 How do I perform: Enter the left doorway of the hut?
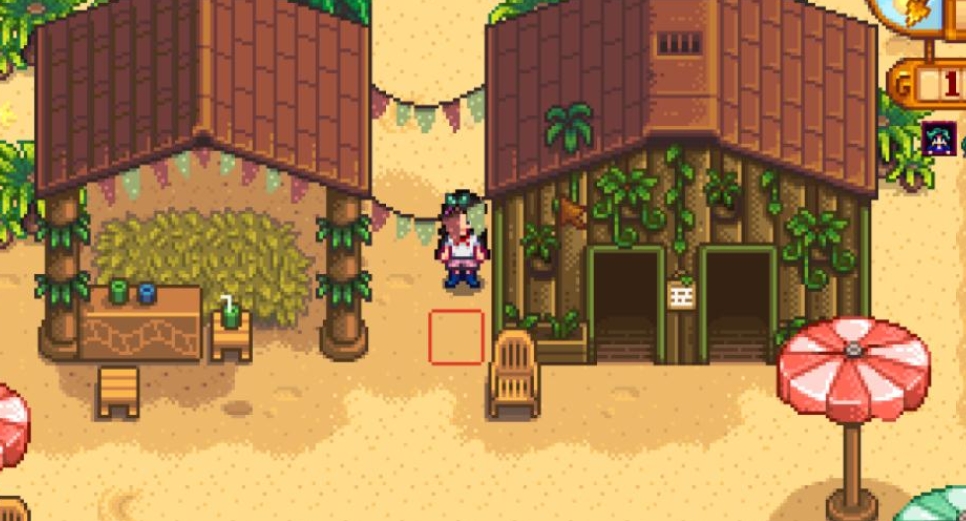coord(627,307)
